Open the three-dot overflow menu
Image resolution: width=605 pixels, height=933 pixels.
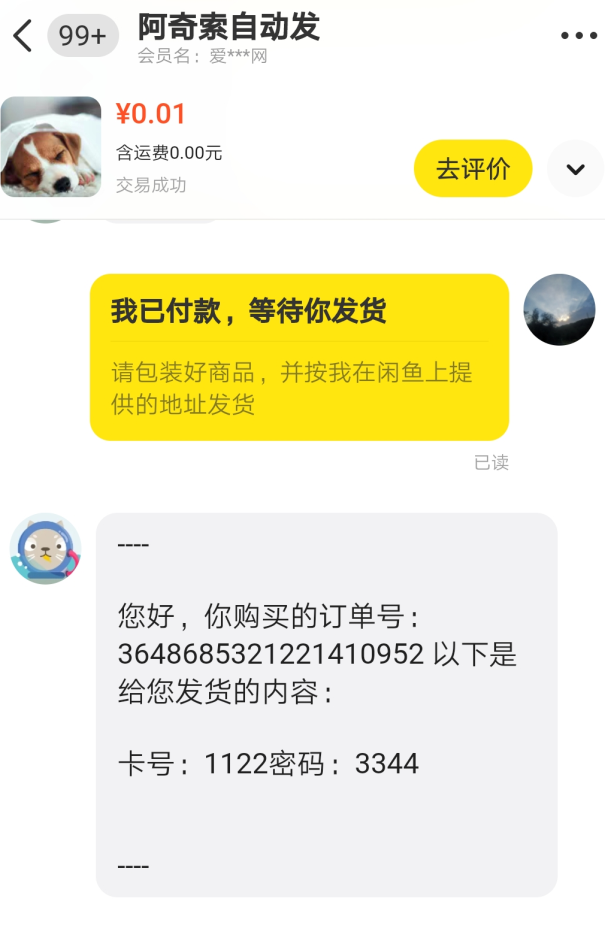(x=578, y=36)
